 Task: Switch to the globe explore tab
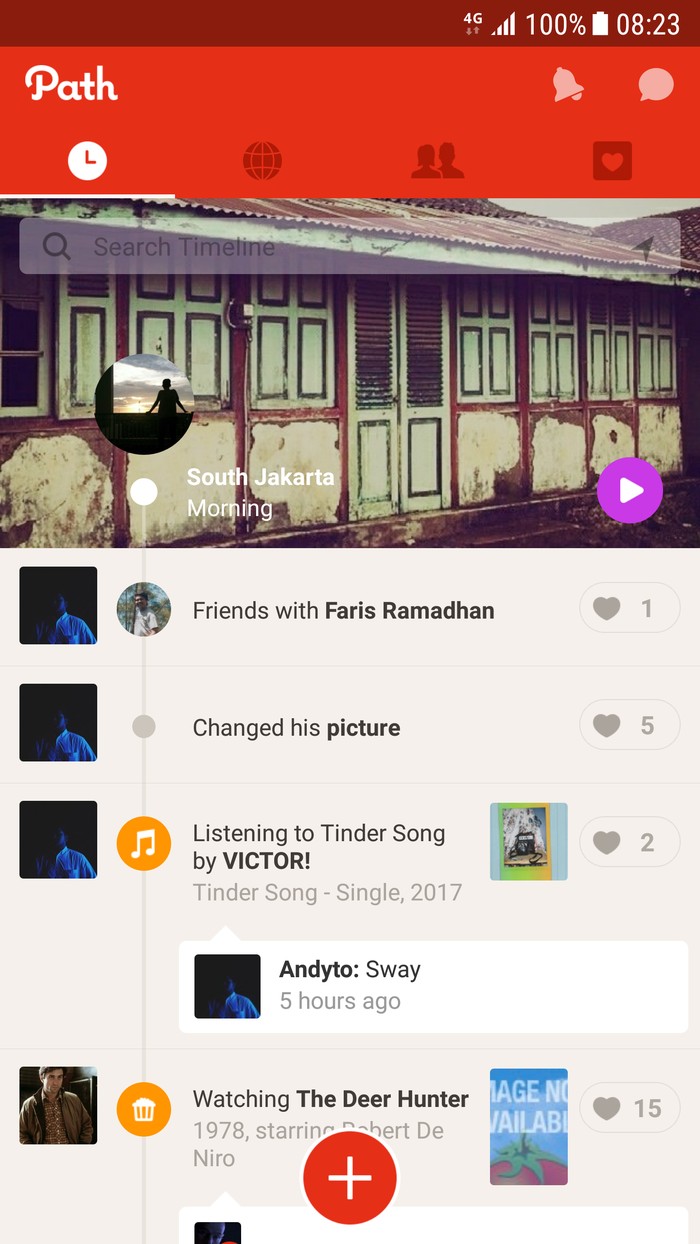point(262,161)
